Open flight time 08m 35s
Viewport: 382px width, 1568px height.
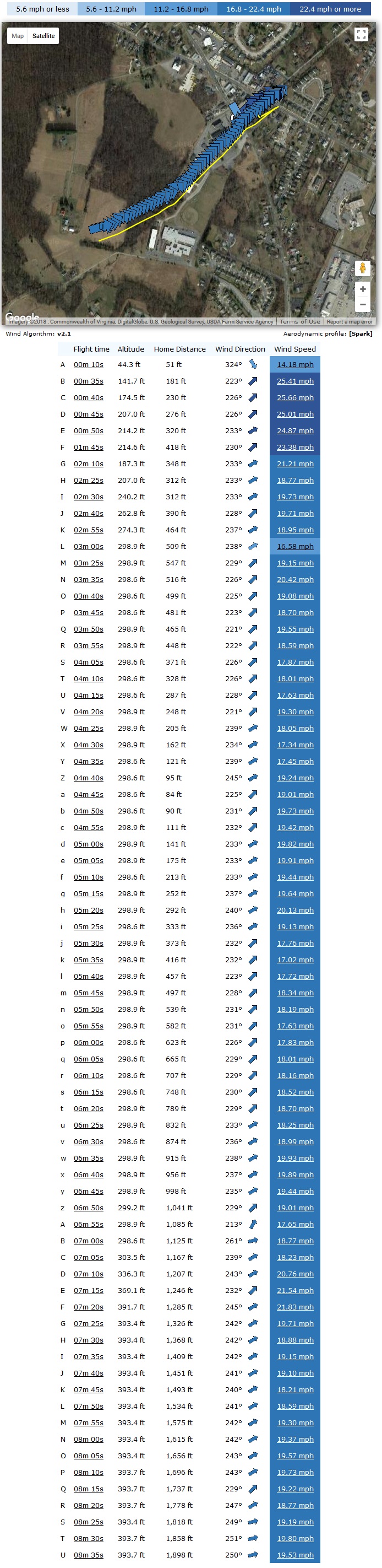click(x=88, y=1555)
